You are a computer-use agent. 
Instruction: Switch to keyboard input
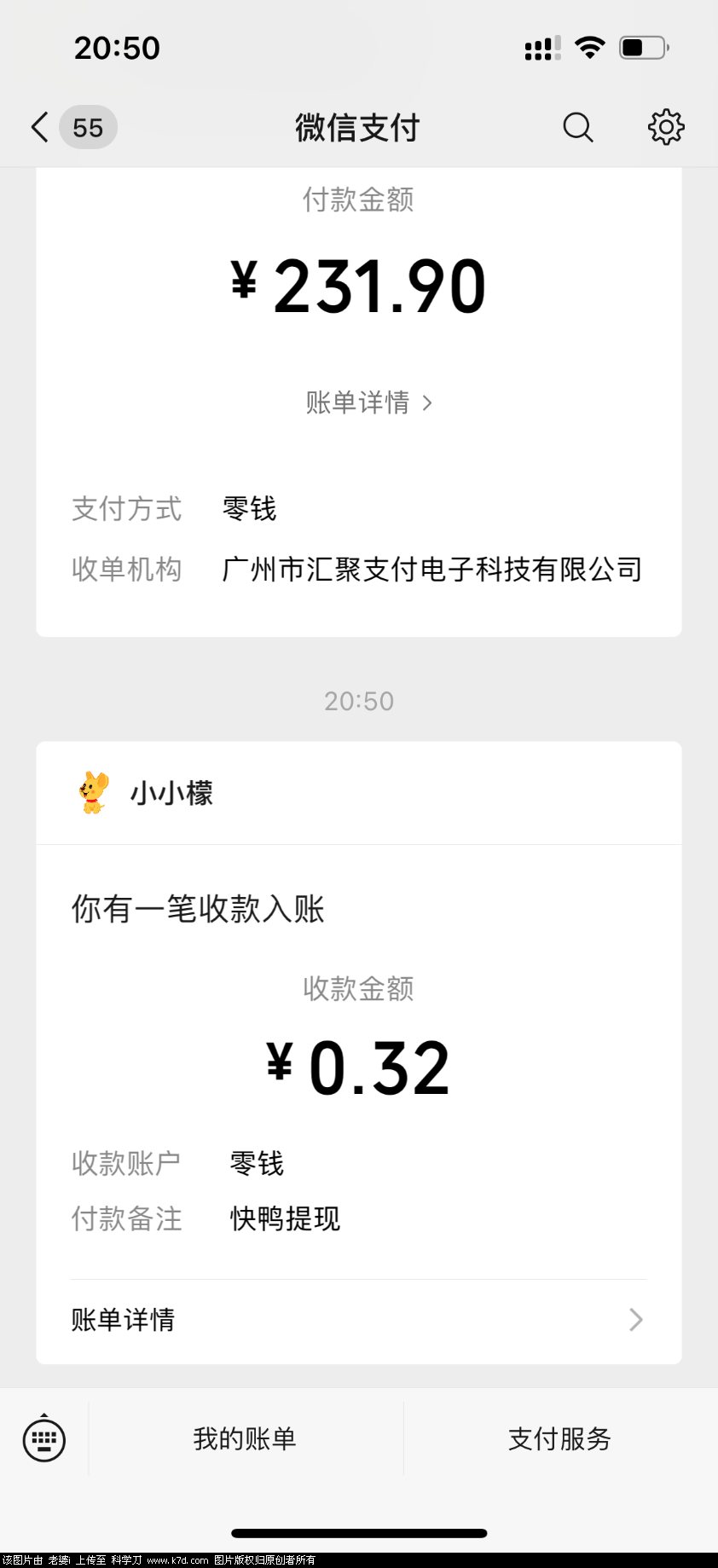pyautogui.click(x=43, y=1439)
